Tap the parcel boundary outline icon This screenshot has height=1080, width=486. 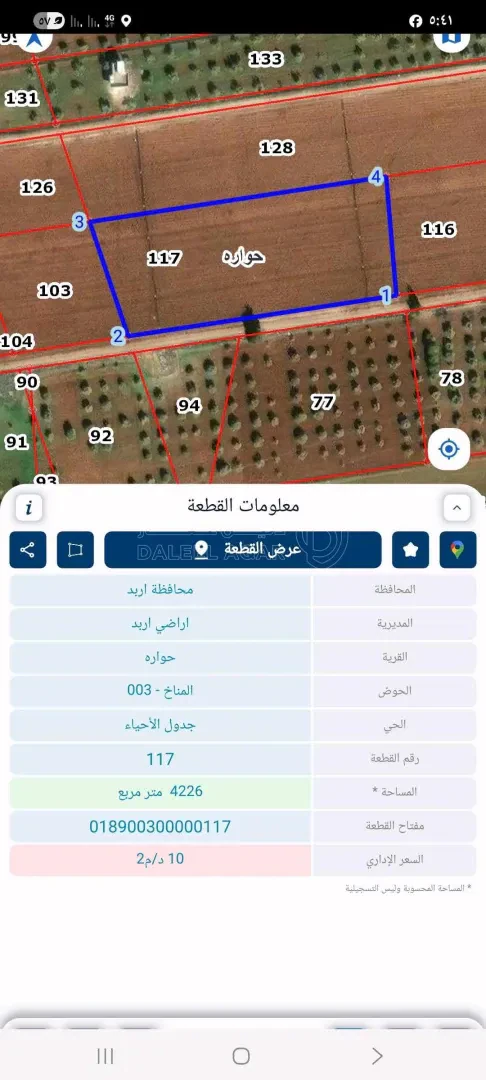click(x=75, y=550)
